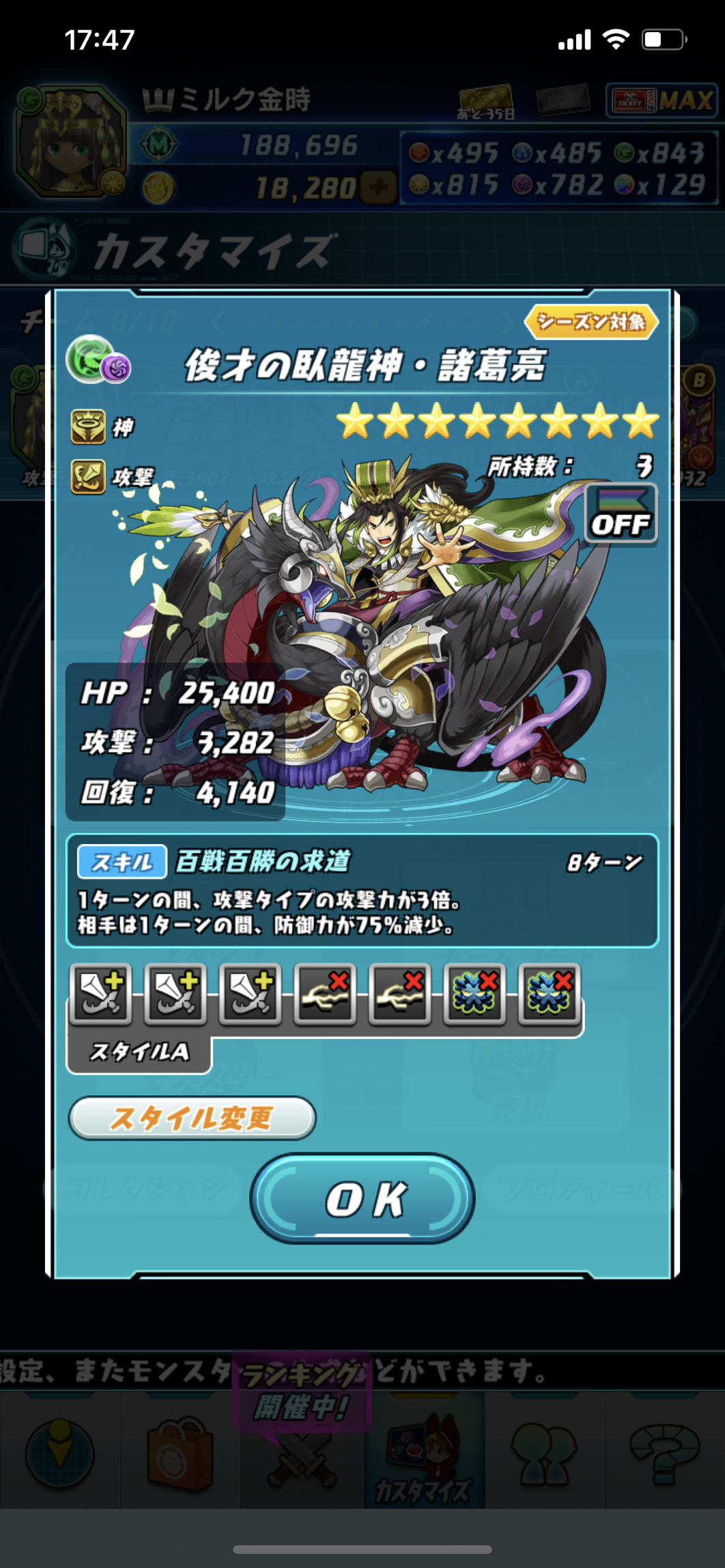Confirm the dialog with the OK button

click(x=362, y=1198)
